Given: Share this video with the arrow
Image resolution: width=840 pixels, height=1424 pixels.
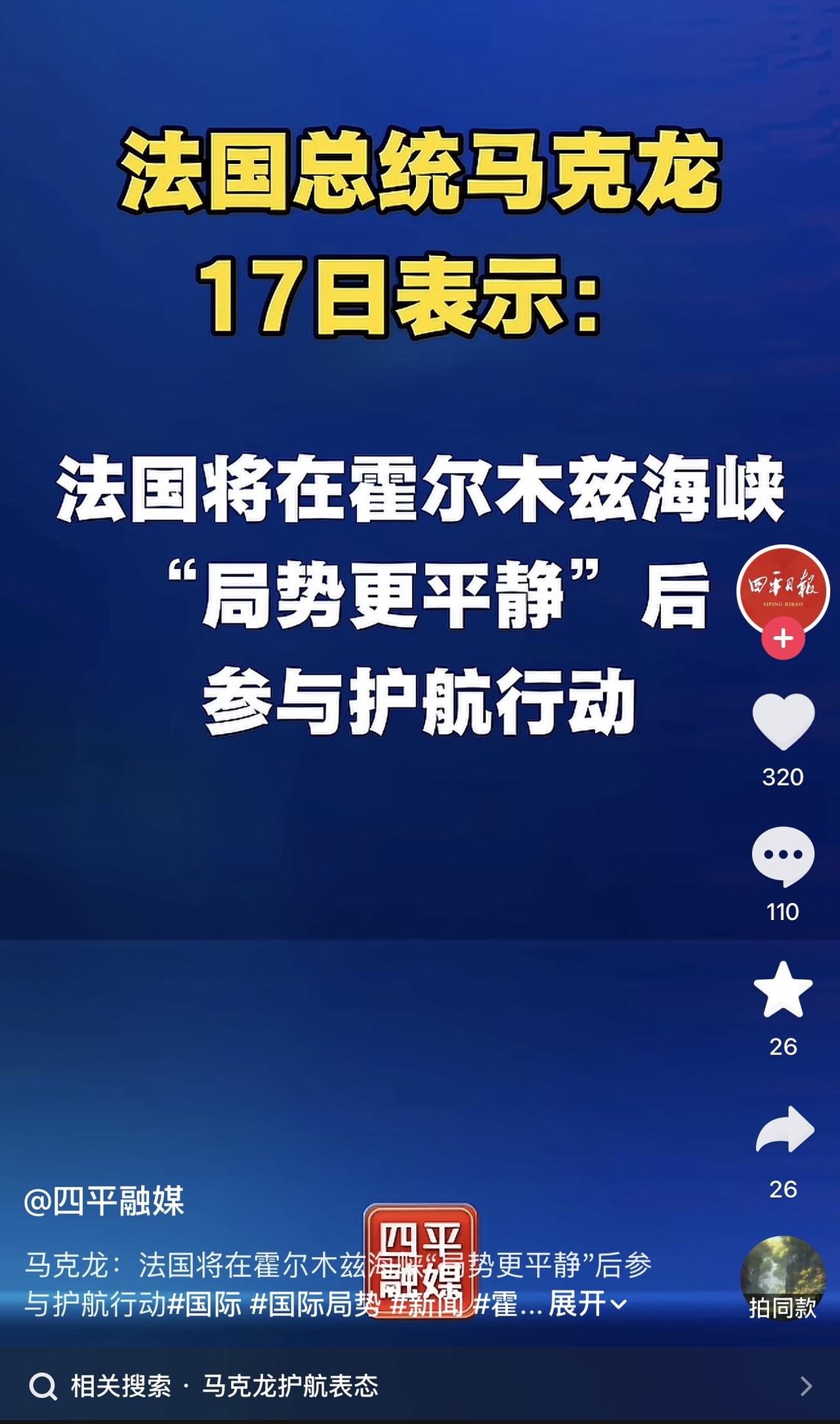Looking at the screenshot, I should 784,1129.
